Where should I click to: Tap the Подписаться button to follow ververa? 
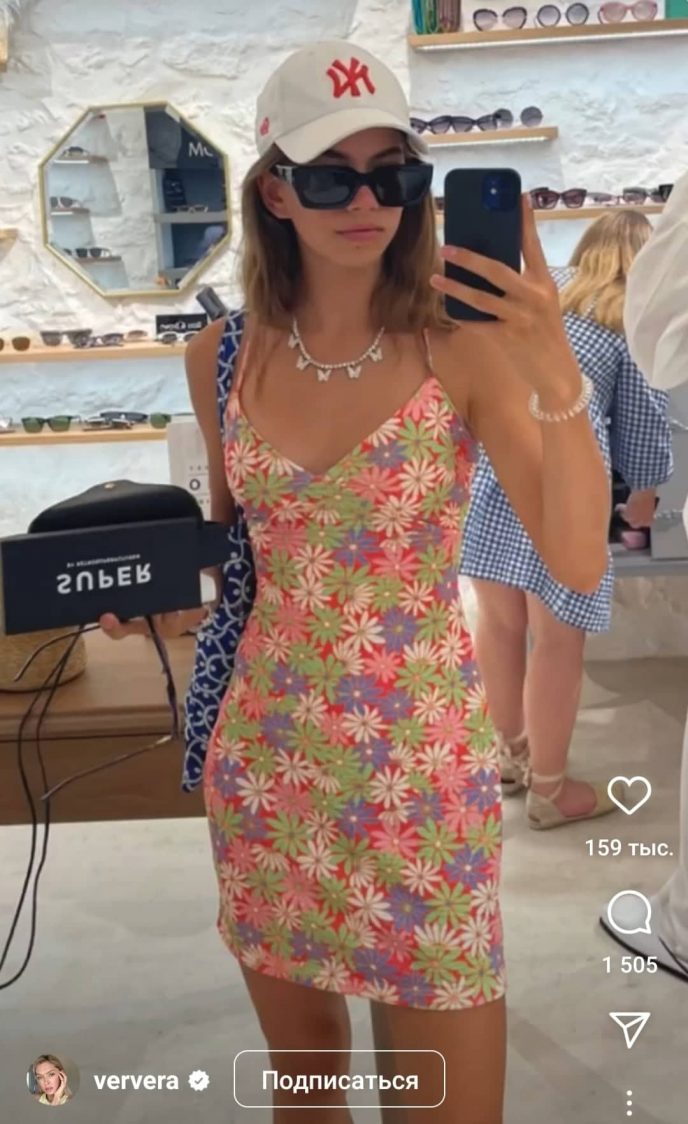[x=339, y=1080]
